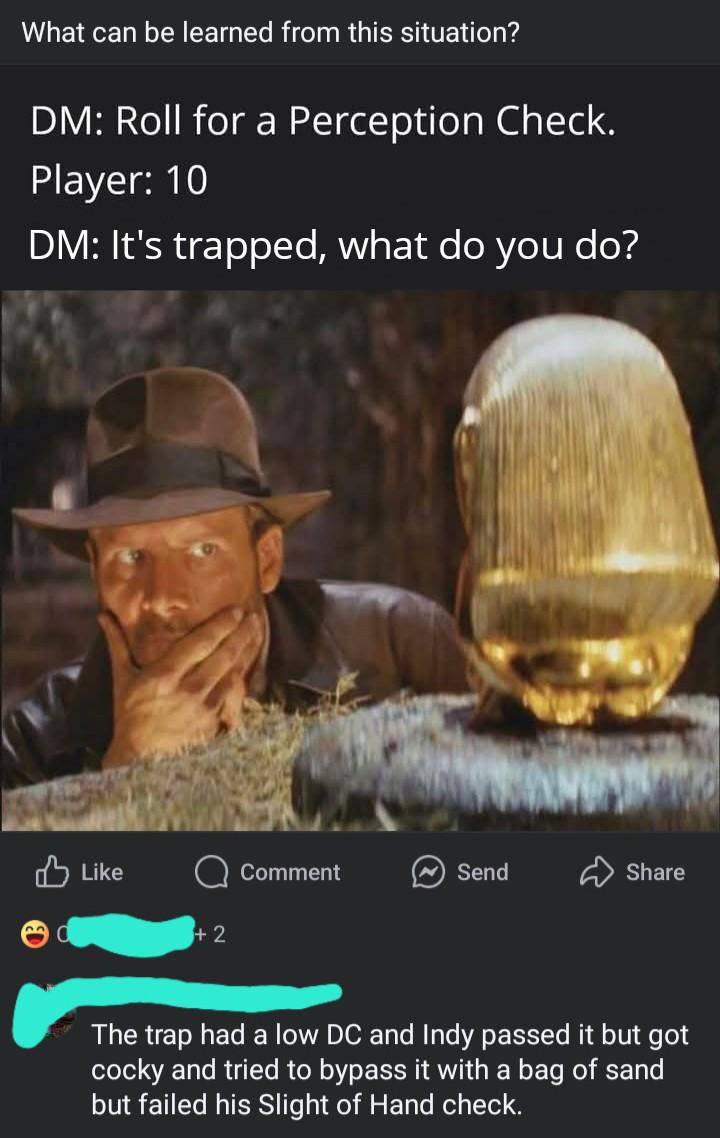Open the Comment button under the post

point(267,872)
